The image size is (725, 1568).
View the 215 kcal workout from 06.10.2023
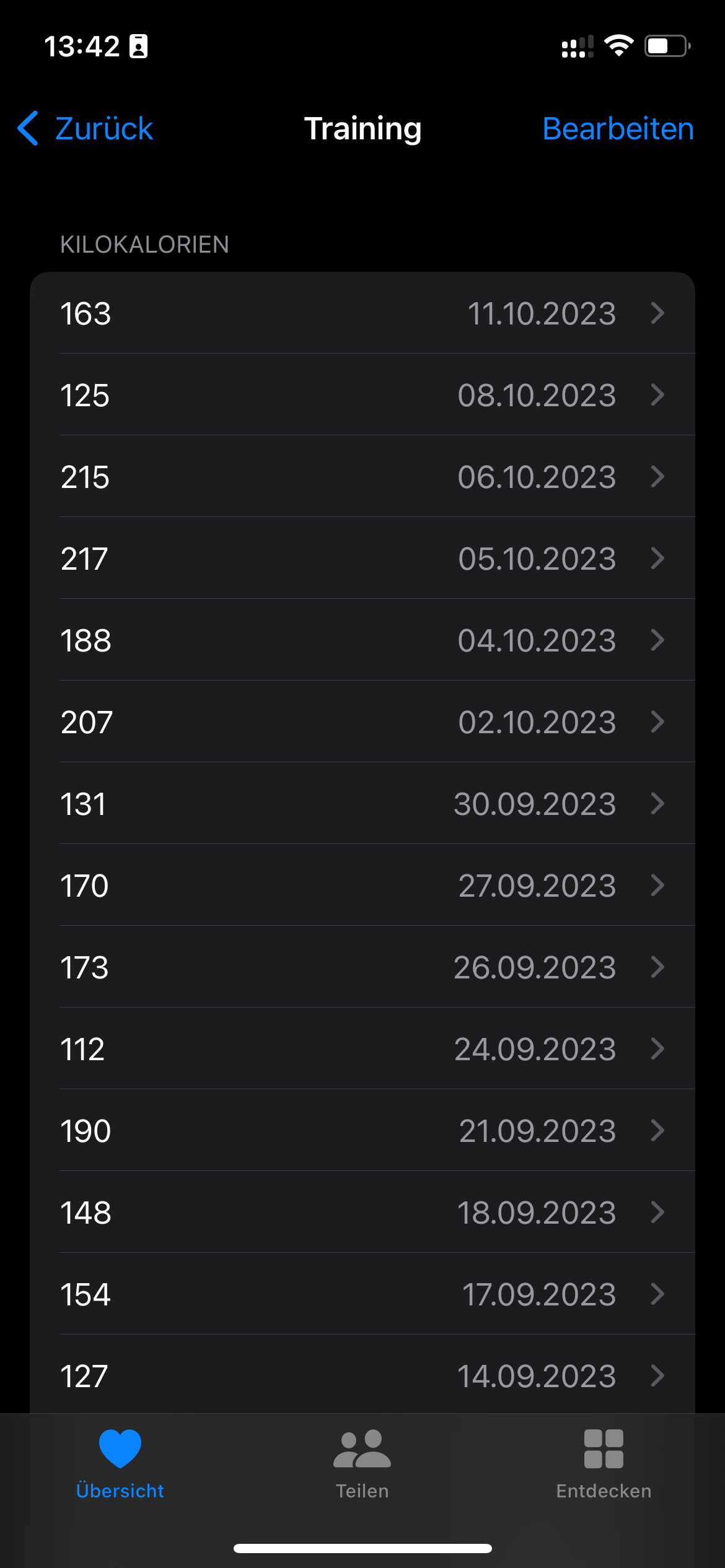362,477
